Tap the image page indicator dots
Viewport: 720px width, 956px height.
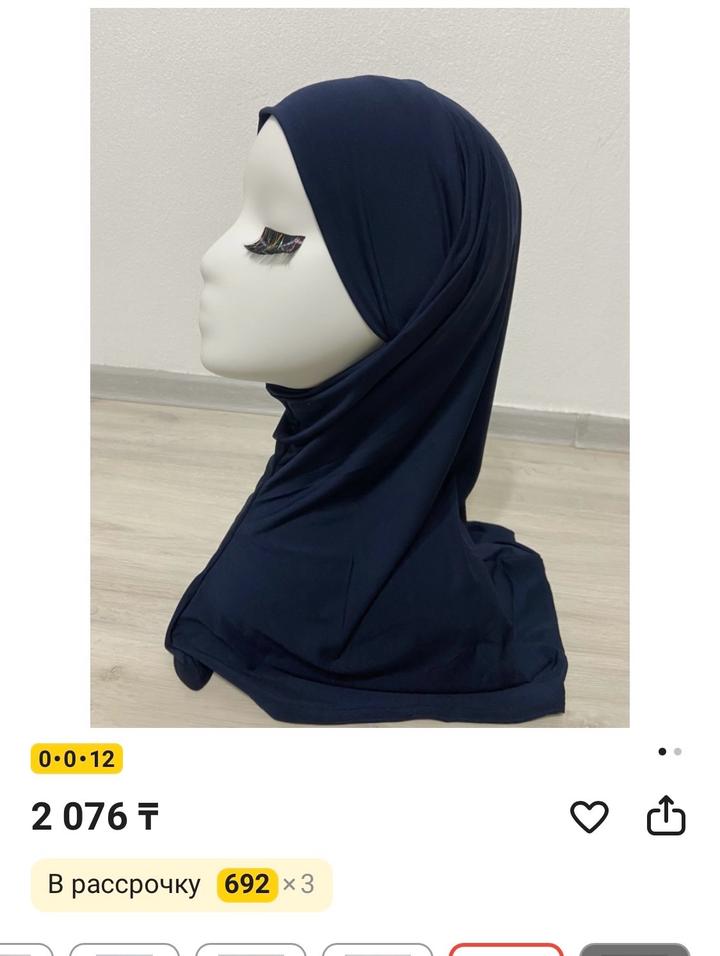[670, 752]
